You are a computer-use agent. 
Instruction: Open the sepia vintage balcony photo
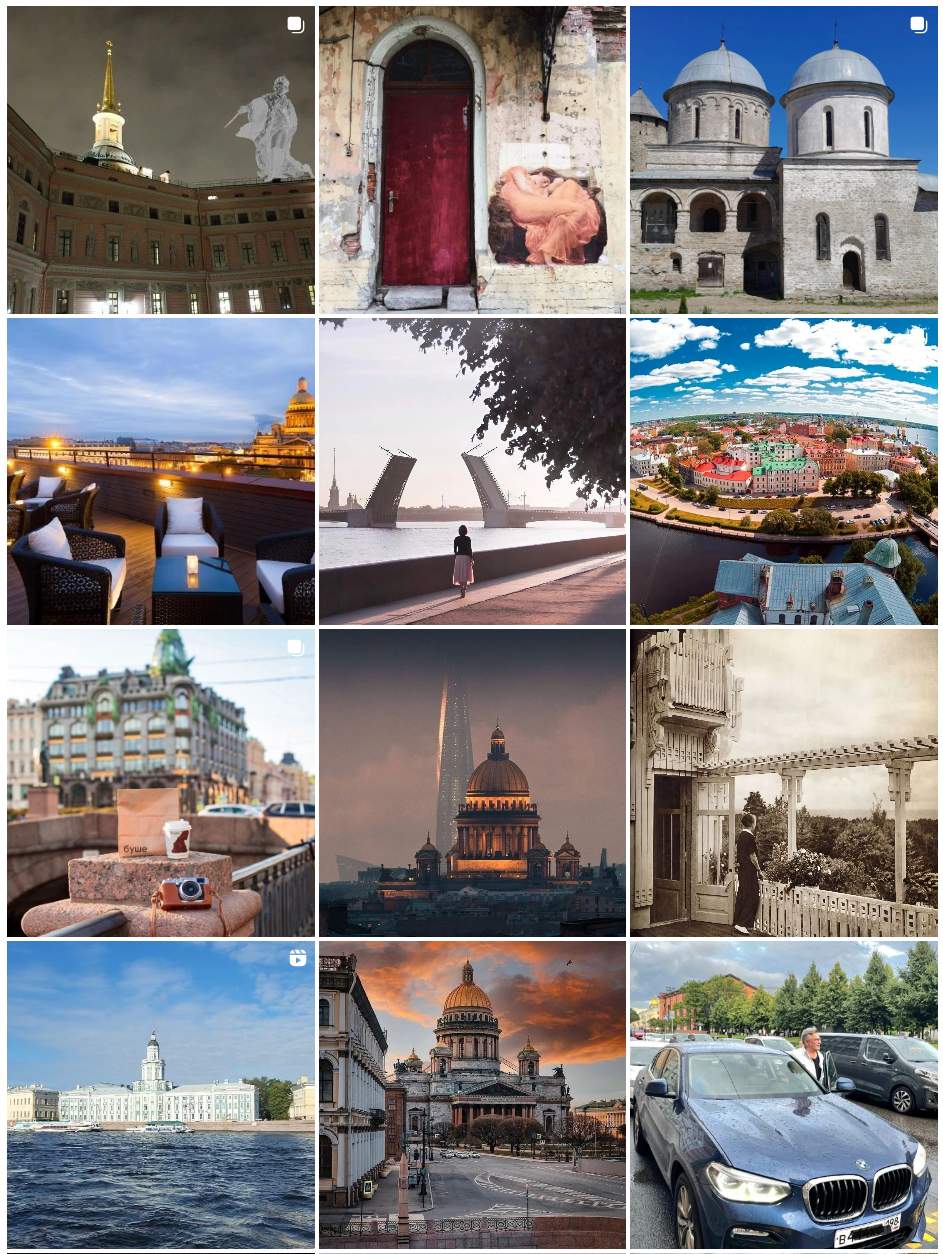(x=783, y=782)
